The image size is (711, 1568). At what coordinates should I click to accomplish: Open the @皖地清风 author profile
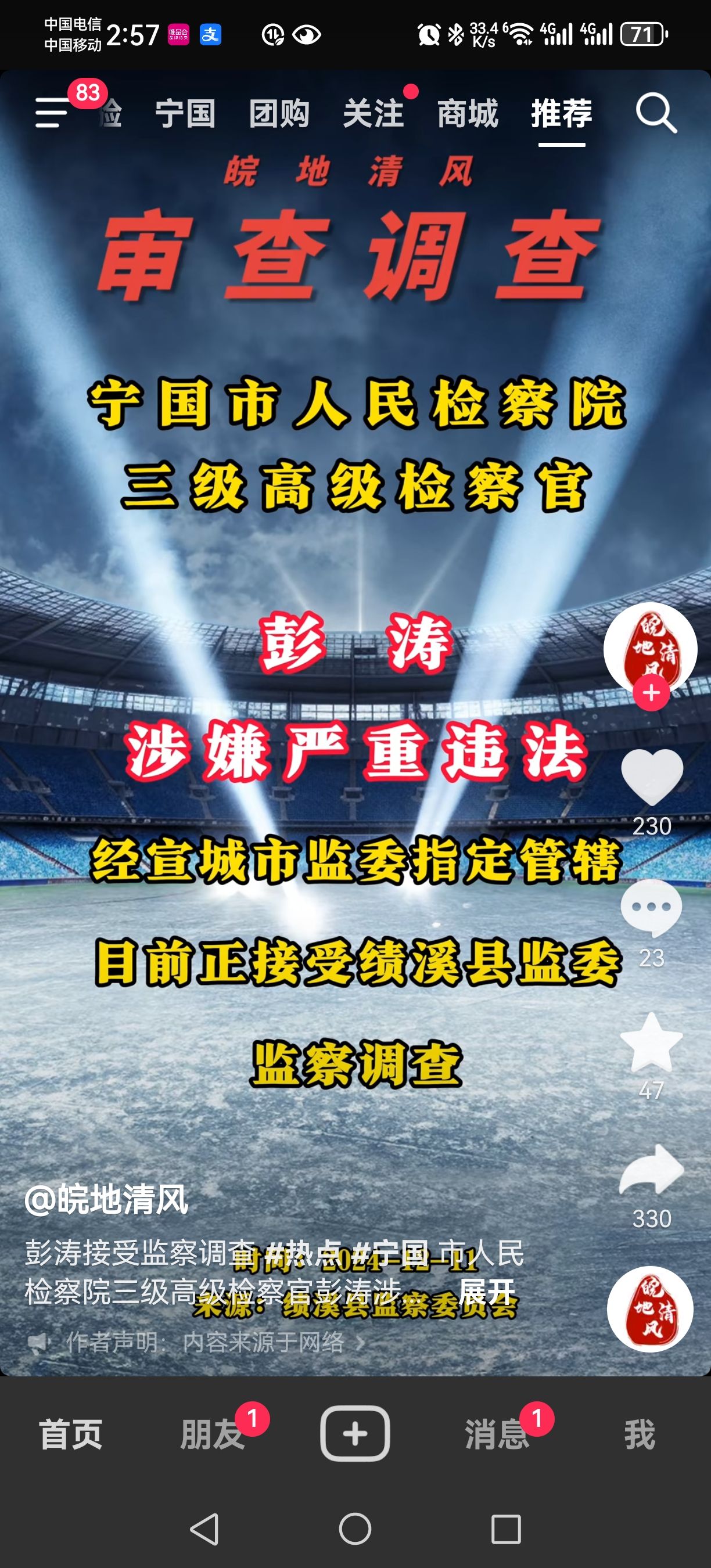point(106,1200)
